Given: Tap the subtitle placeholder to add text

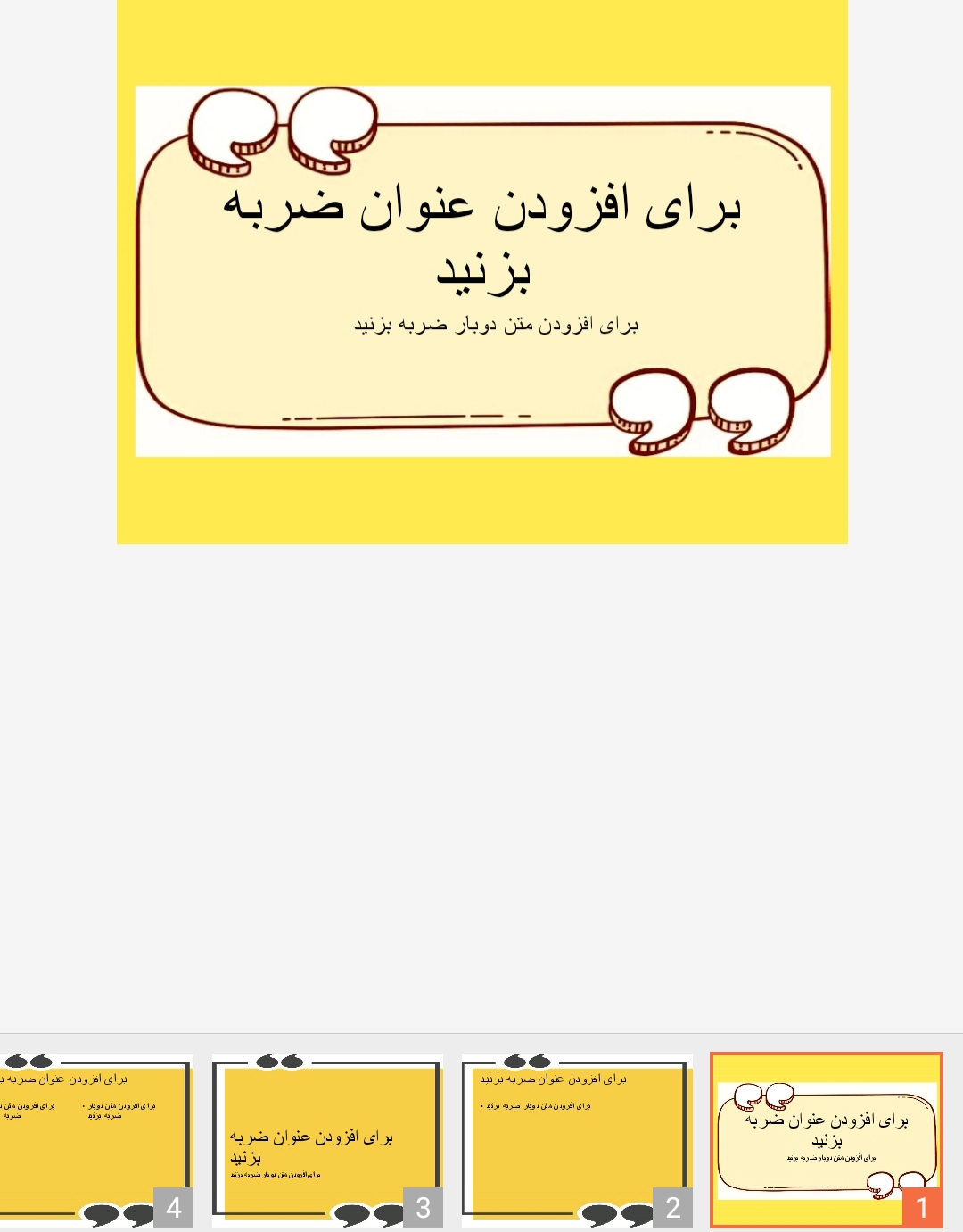Looking at the screenshot, I should pyautogui.click(x=496, y=325).
